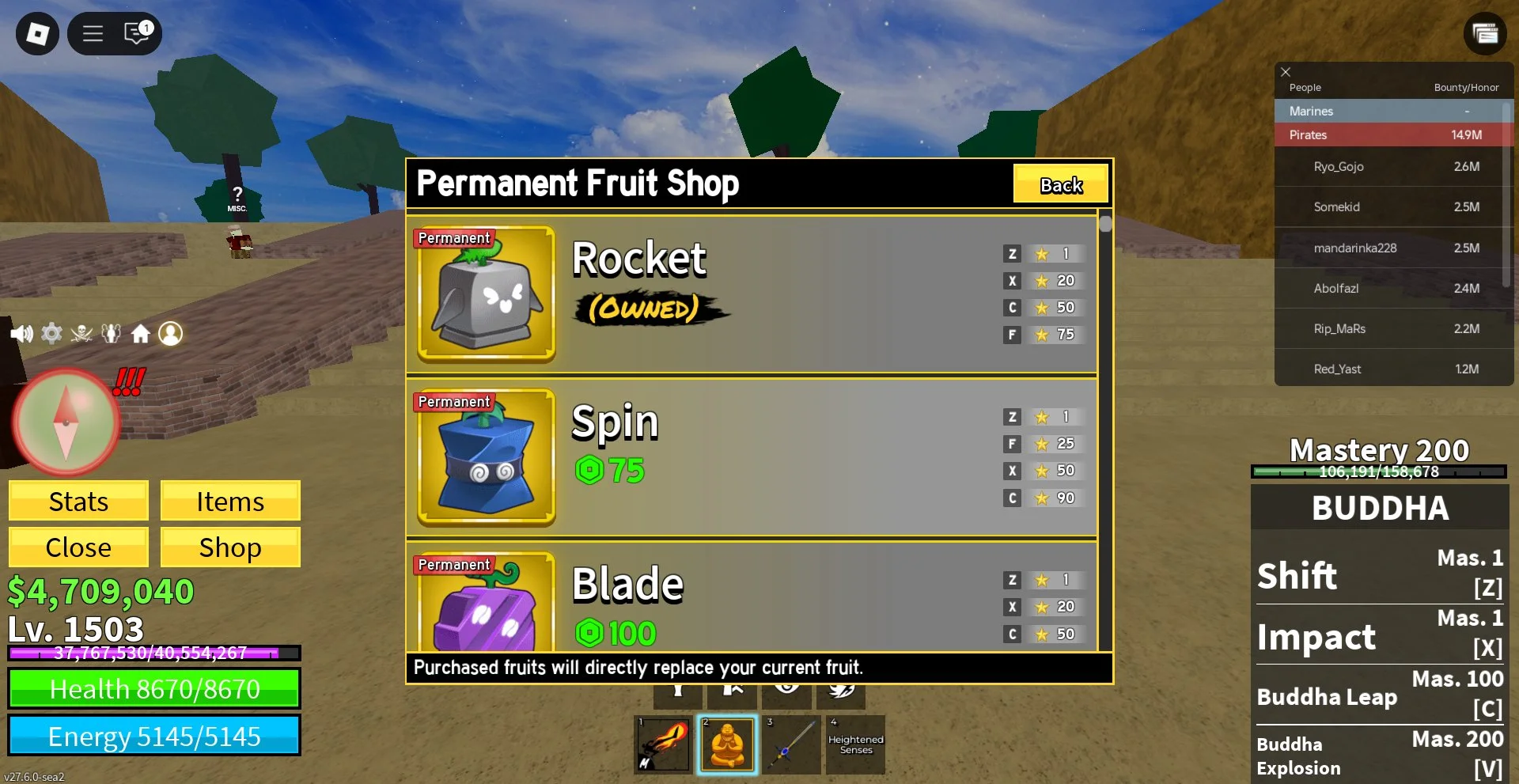Activate Heightened Senses in slot 4
Viewport: 1519px width, 784px height.
pos(855,745)
